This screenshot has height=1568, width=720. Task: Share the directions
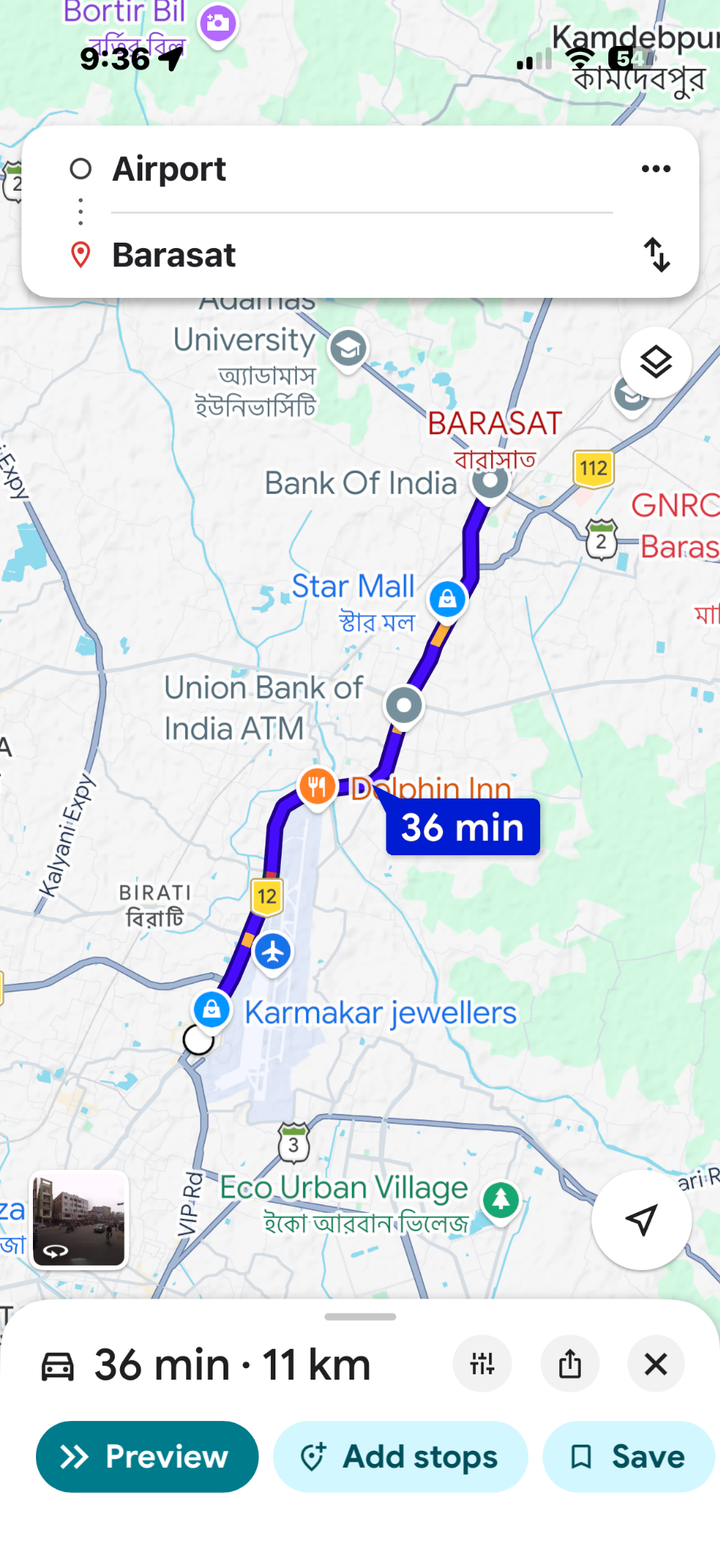[569, 1364]
